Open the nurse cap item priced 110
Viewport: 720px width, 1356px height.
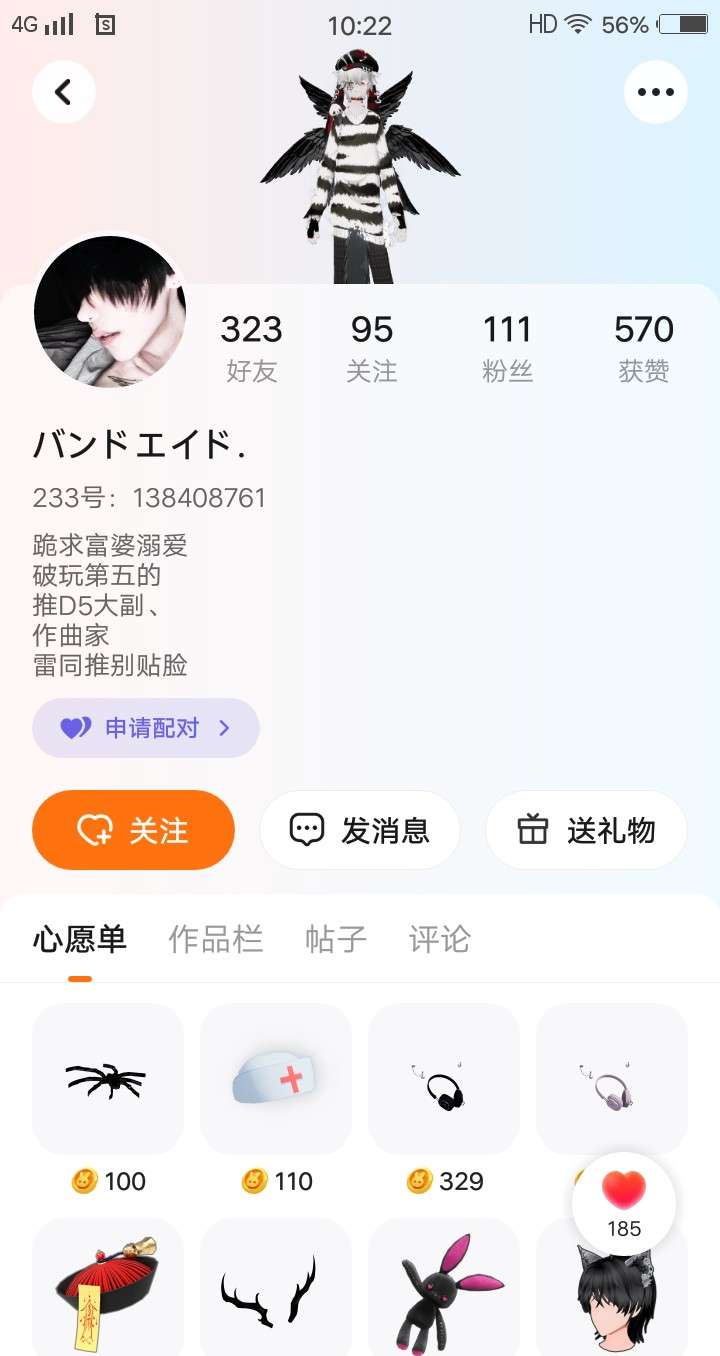point(276,1080)
